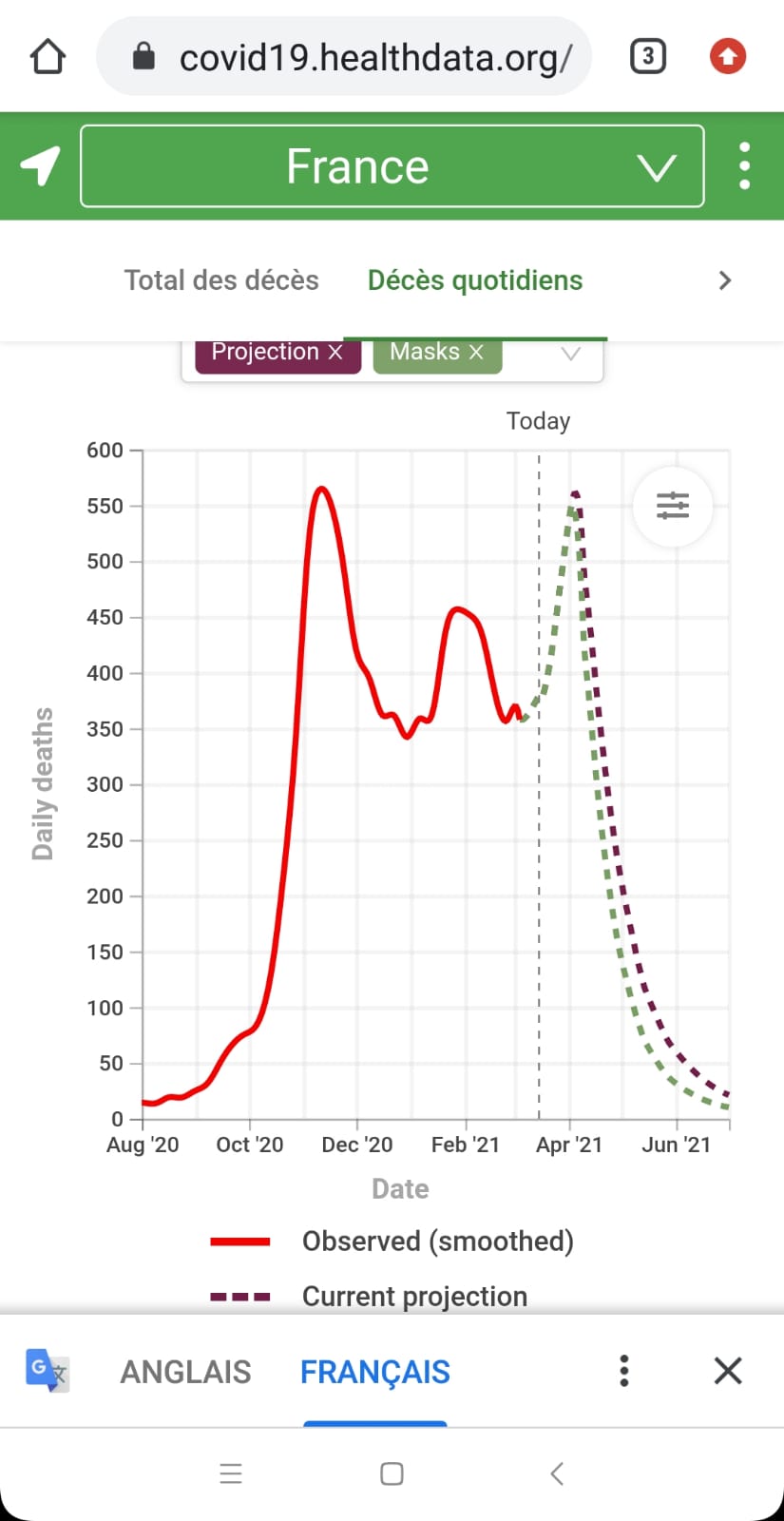Remove the Projection scenario chip
784x1521 pixels.
point(335,353)
